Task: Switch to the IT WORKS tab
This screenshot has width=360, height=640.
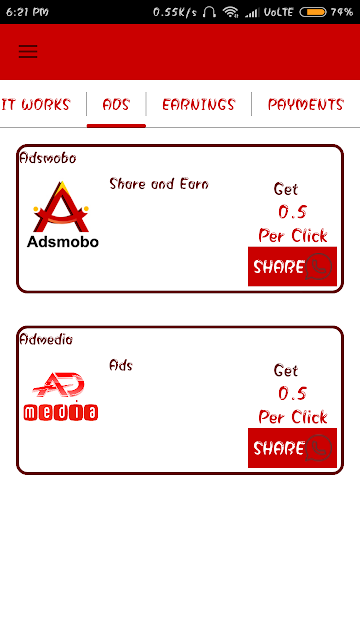Action: click(36, 104)
